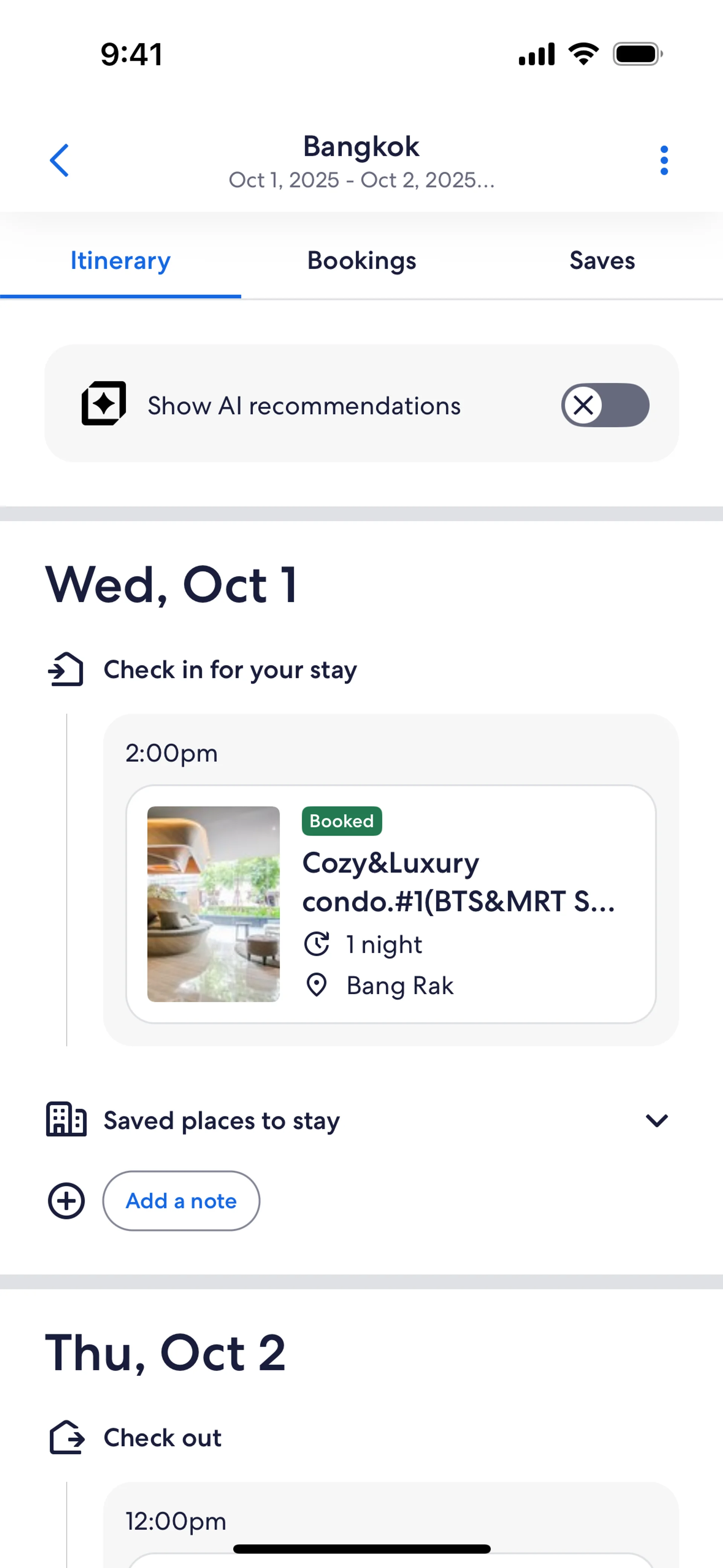
Task: Enable Show AI recommendations switch
Action: [x=604, y=405]
